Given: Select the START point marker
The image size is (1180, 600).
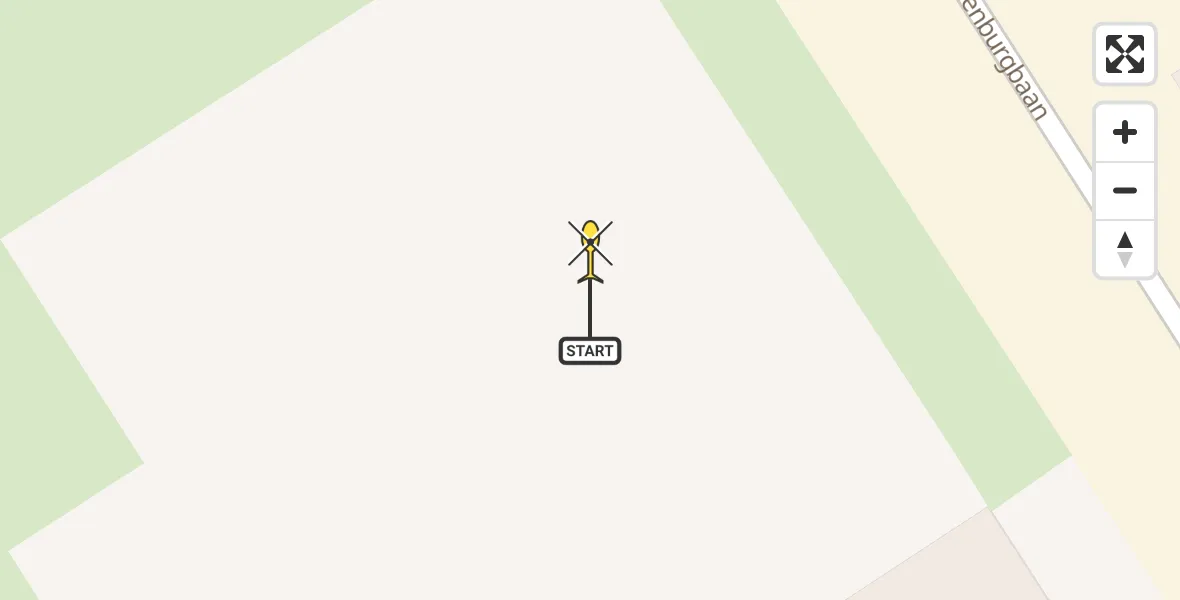Looking at the screenshot, I should click(x=590, y=351).
